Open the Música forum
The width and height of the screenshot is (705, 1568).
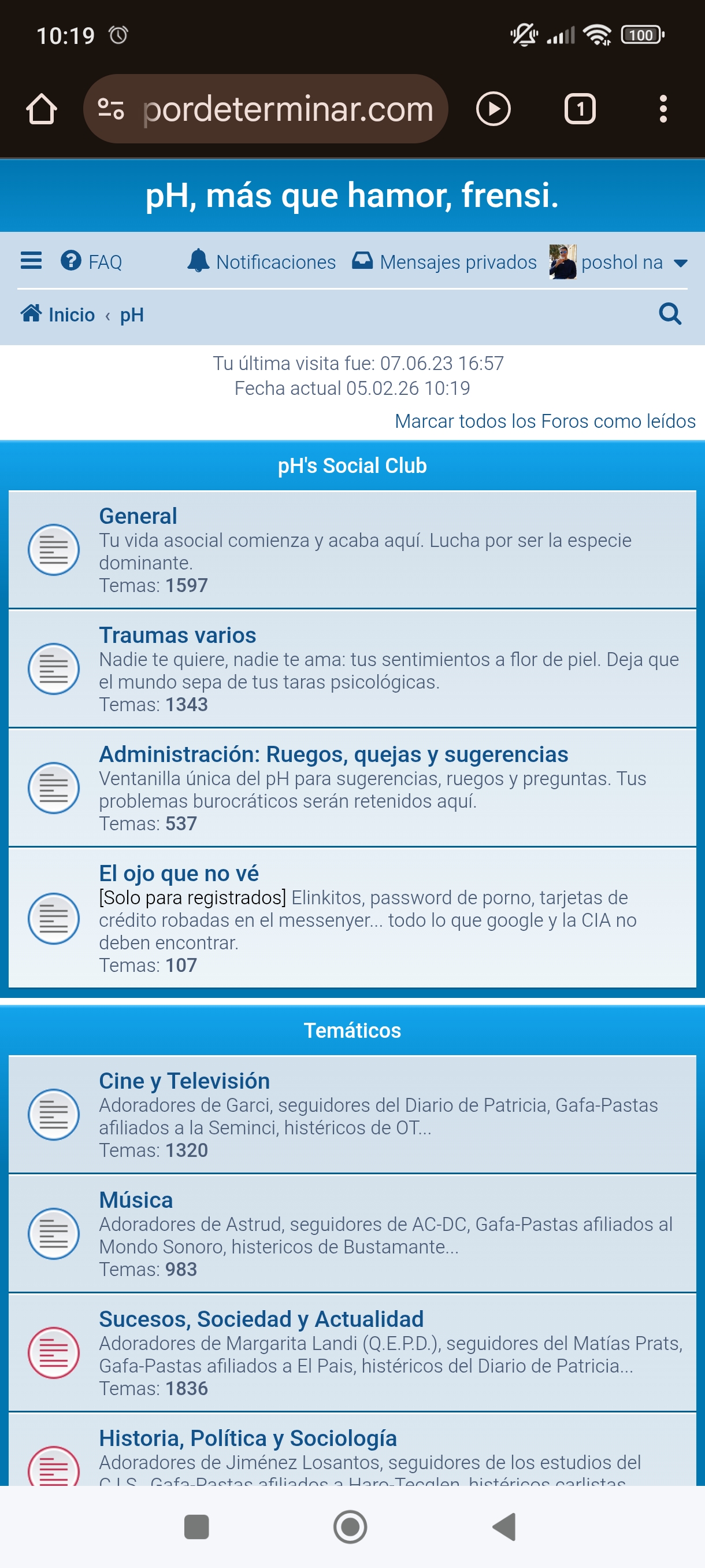(136, 1200)
